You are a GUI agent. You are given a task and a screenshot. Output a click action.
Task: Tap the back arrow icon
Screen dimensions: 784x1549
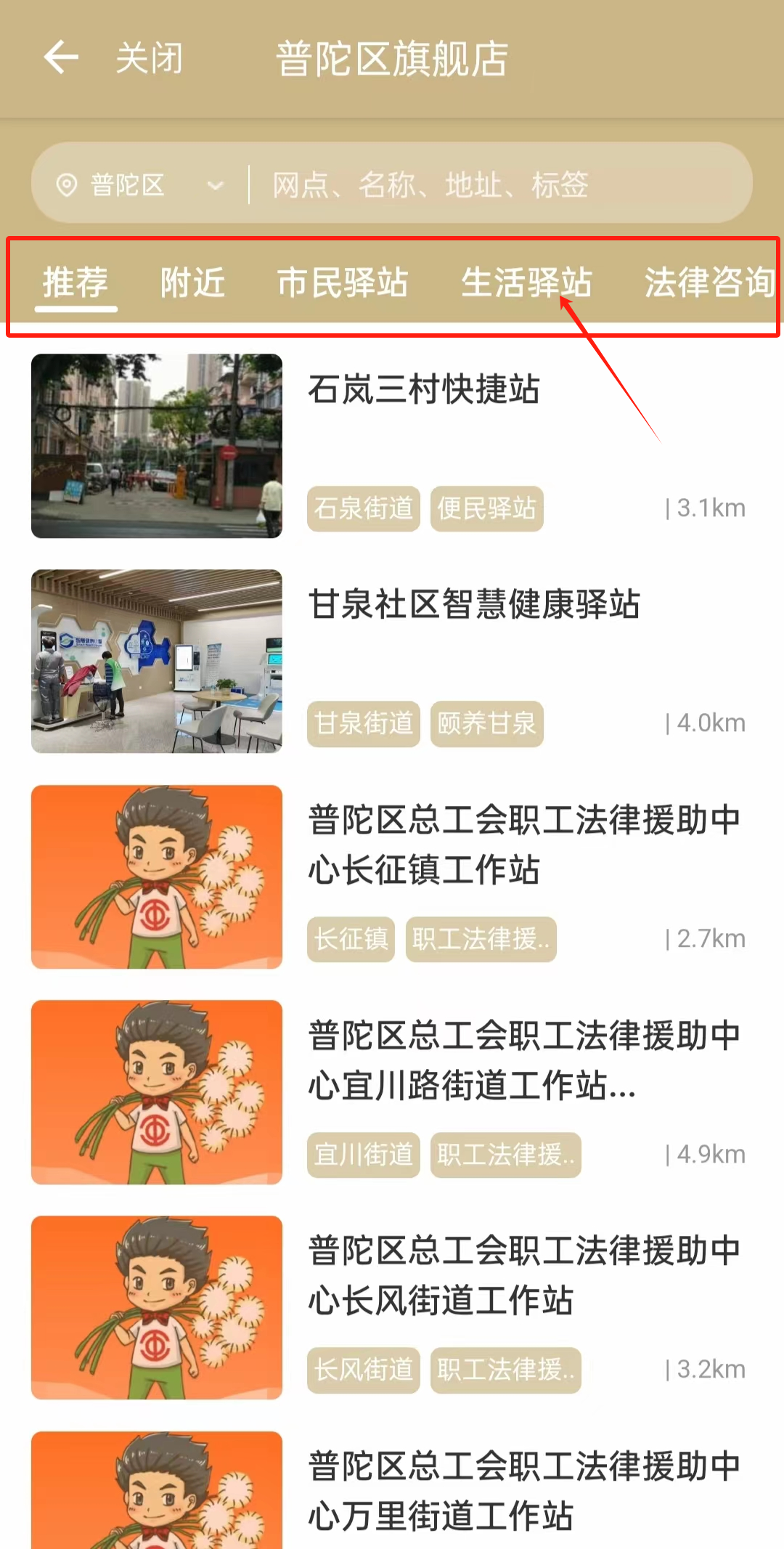(x=61, y=57)
